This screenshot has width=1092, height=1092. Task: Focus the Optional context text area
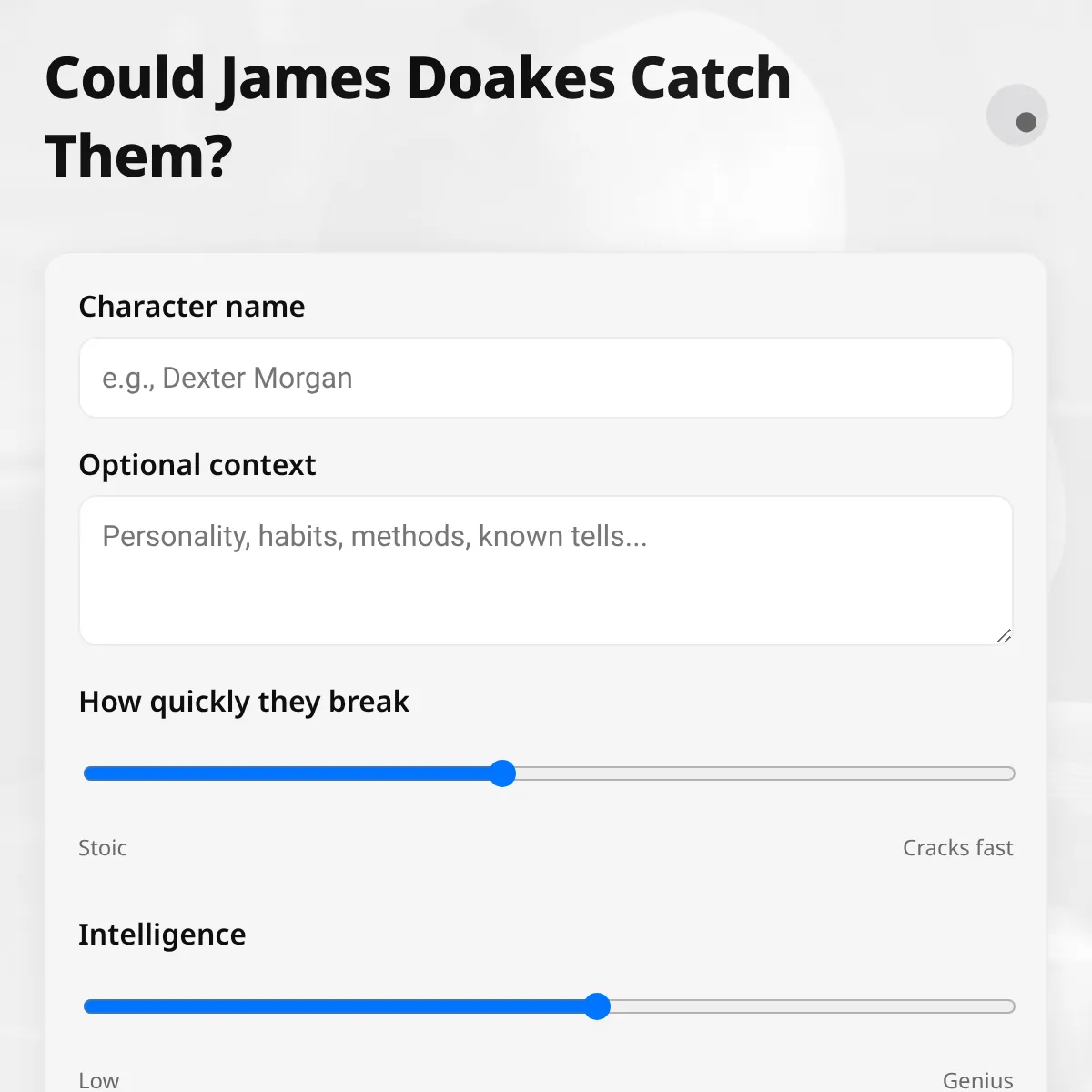pyautogui.click(x=546, y=571)
